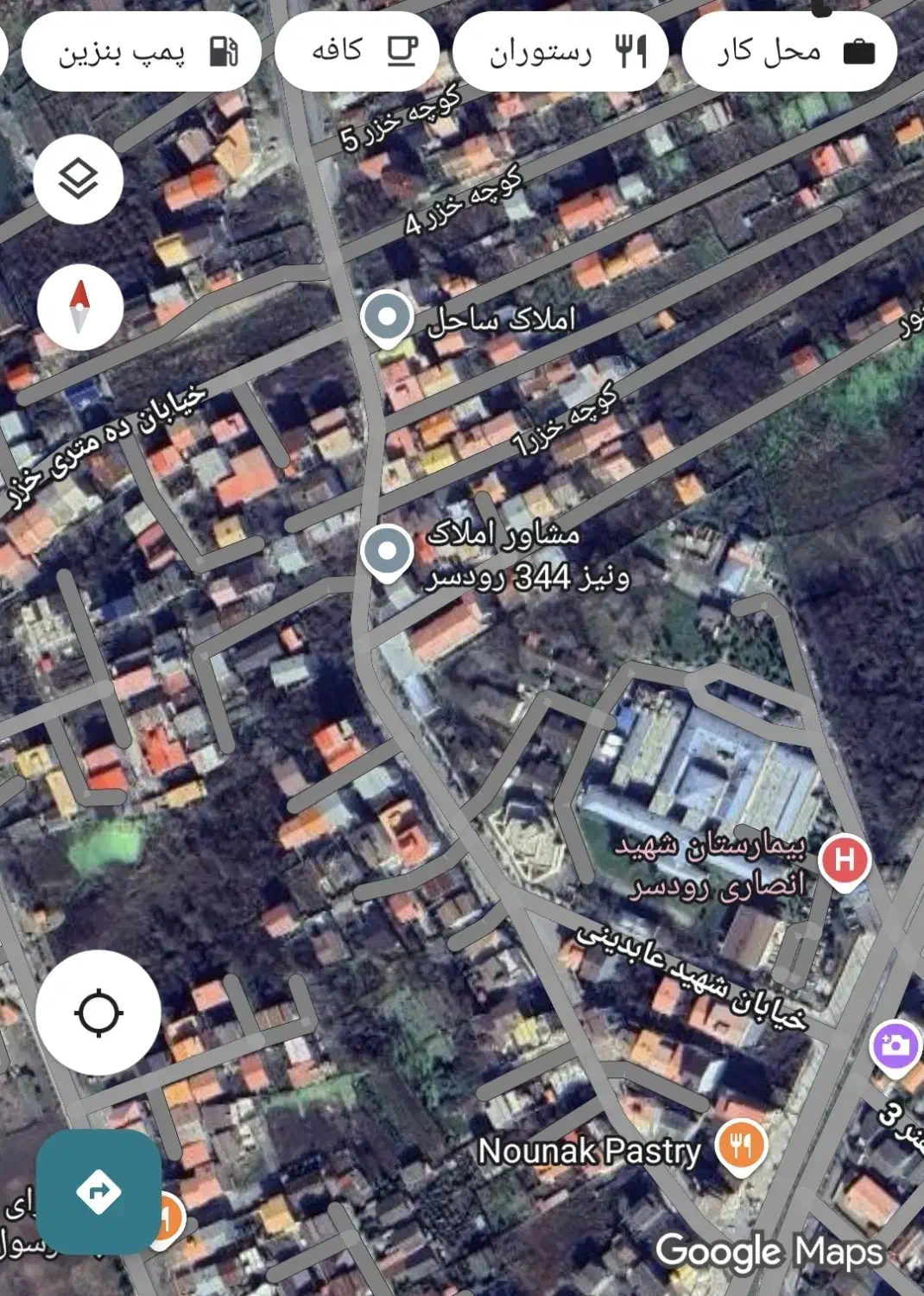
Task: Tap the compass to reset orientation
Action: [x=79, y=308]
